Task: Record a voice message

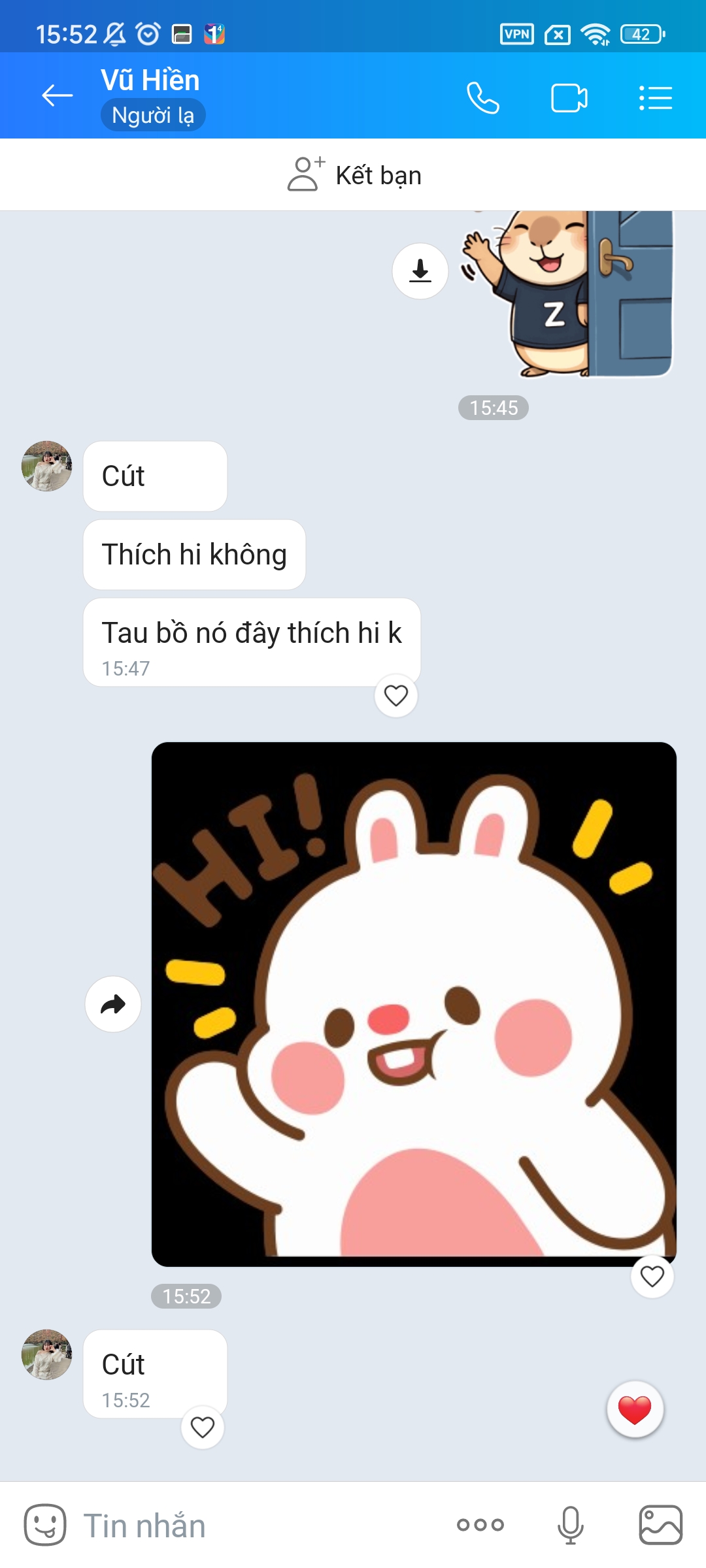Action: point(571,1525)
